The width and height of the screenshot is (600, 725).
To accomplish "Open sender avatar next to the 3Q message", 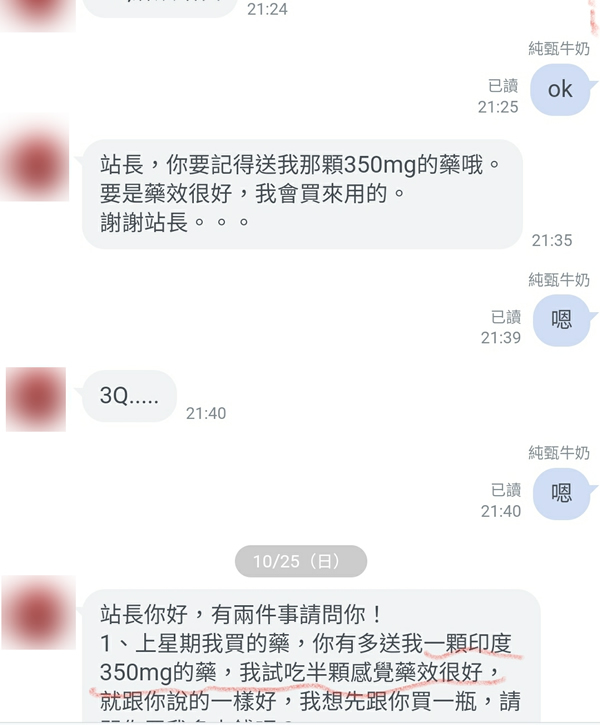I will click(x=36, y=399).
